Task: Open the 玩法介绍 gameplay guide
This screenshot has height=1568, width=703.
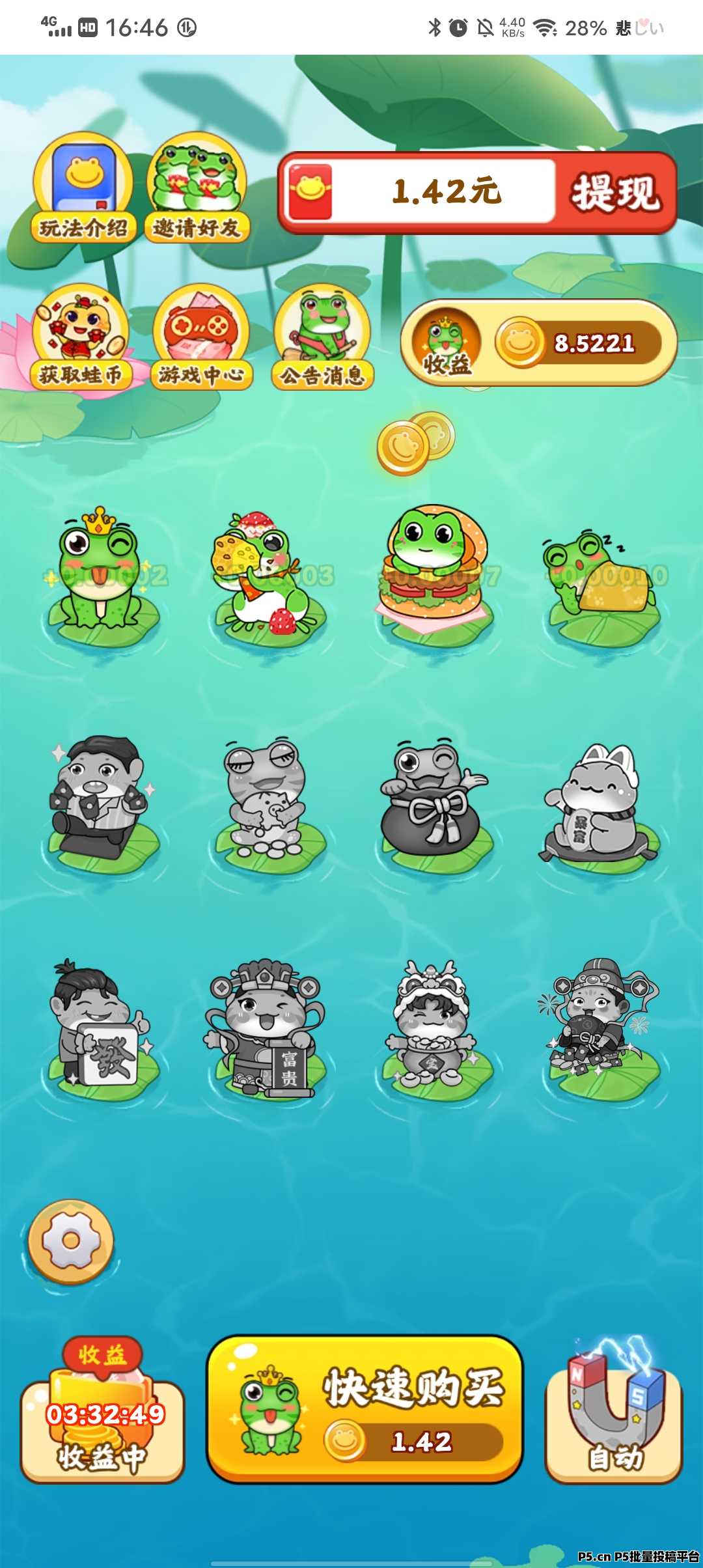Action: click(83, 189)
